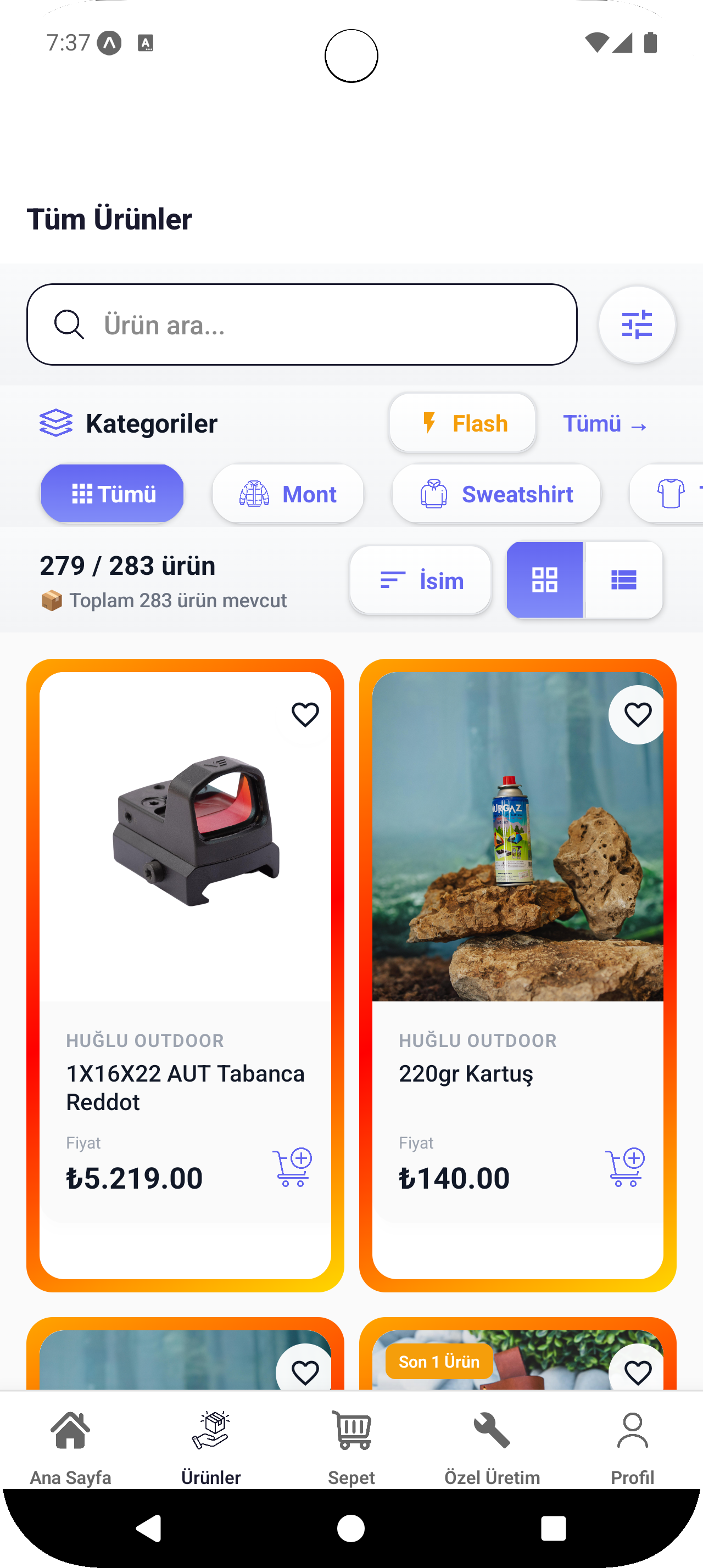Select the Tümü category filter chip

(x=112, y=493)
